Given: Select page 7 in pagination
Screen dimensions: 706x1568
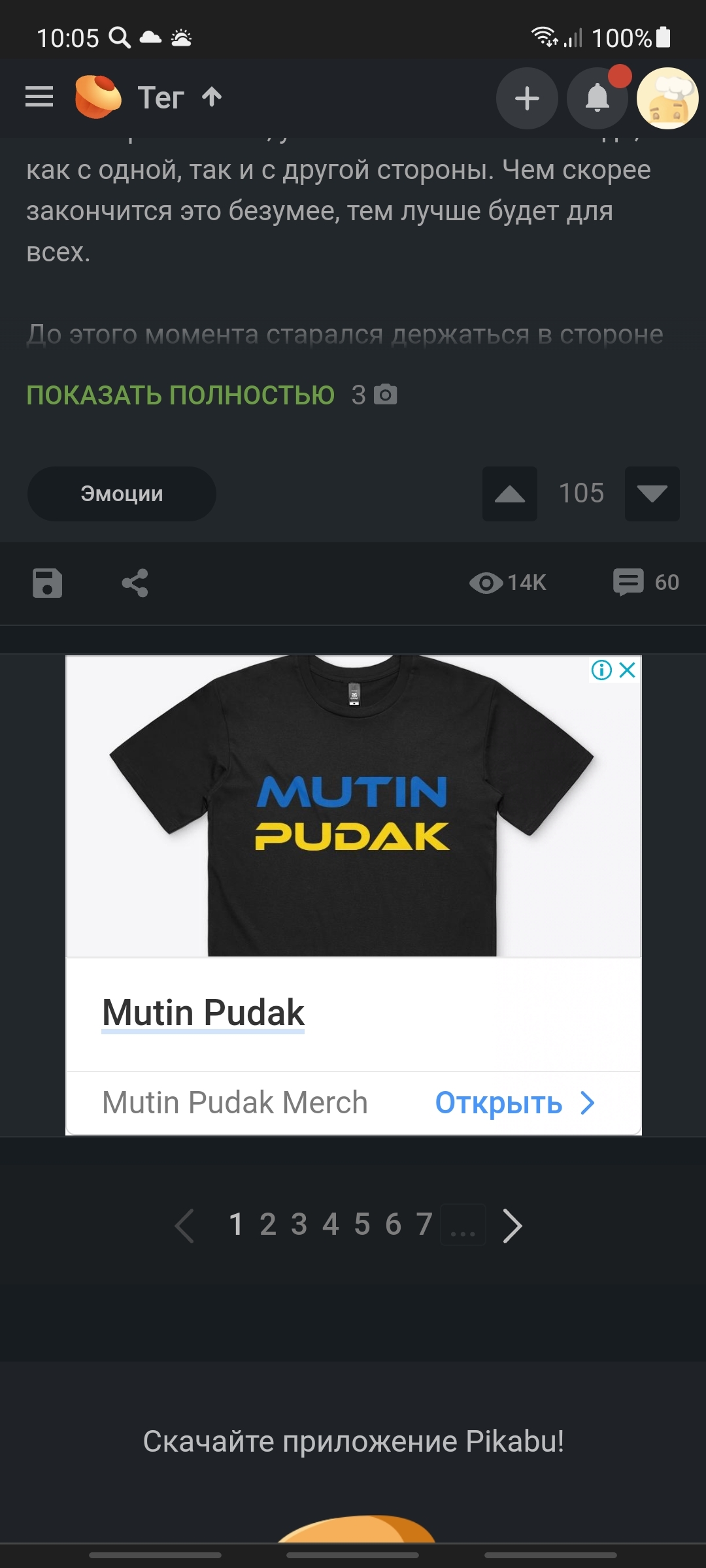Looking at the screenshot, I should click(425, 1224).
